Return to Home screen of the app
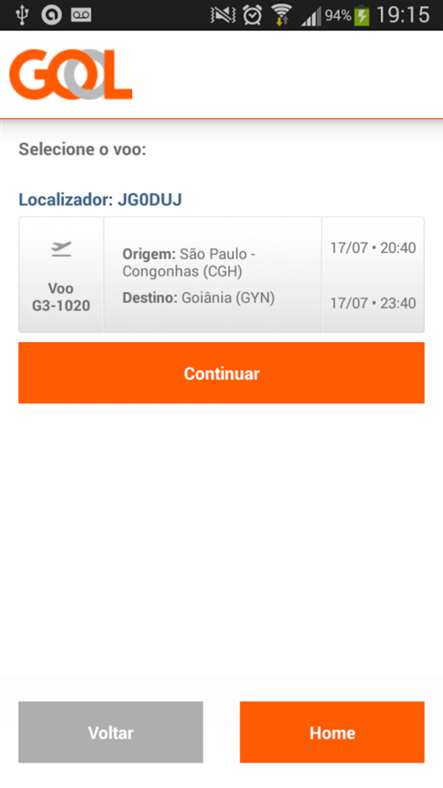443x788 pixels. 332,732
